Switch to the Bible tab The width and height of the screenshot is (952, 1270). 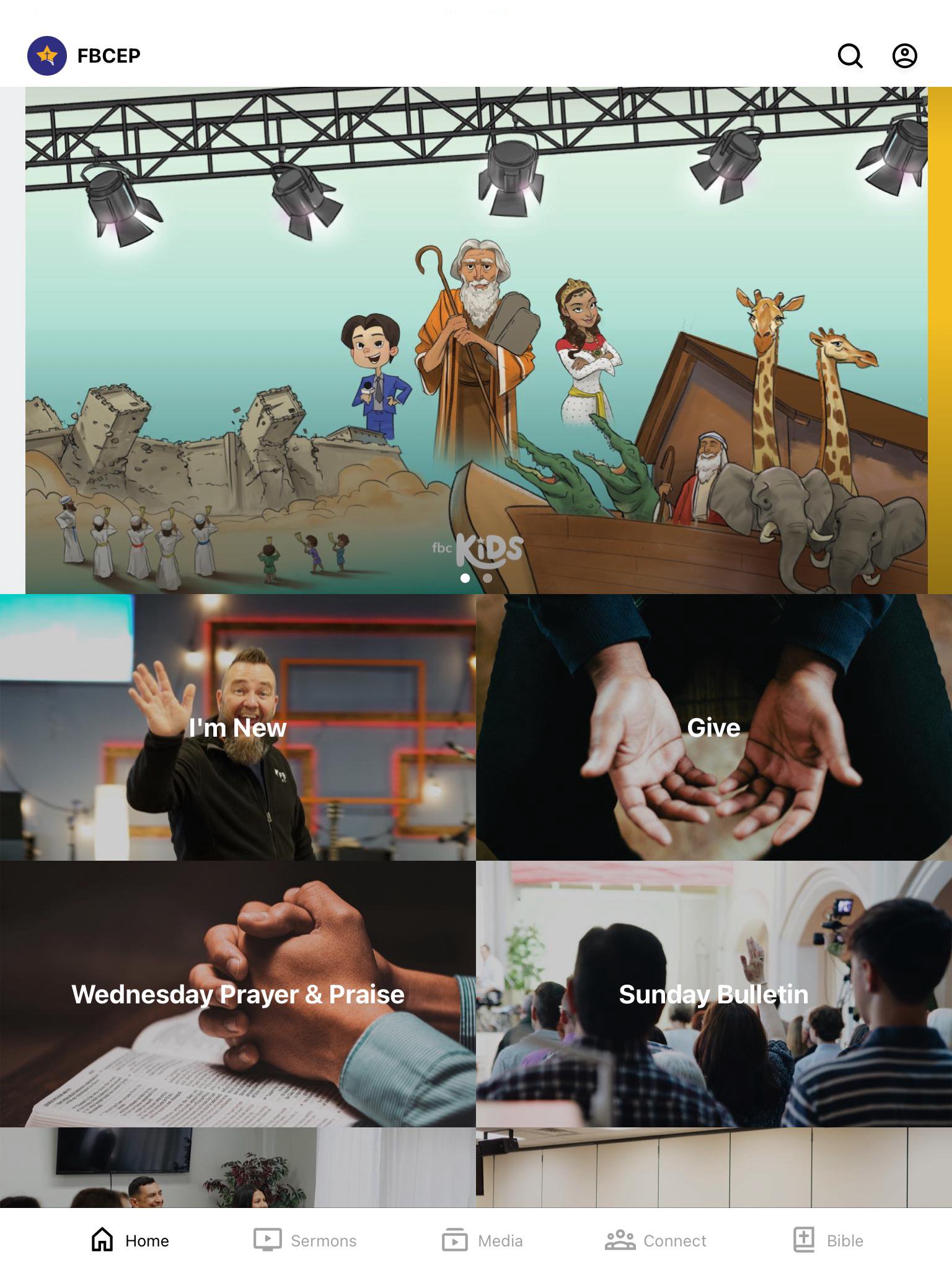[x=829, y=1240]
